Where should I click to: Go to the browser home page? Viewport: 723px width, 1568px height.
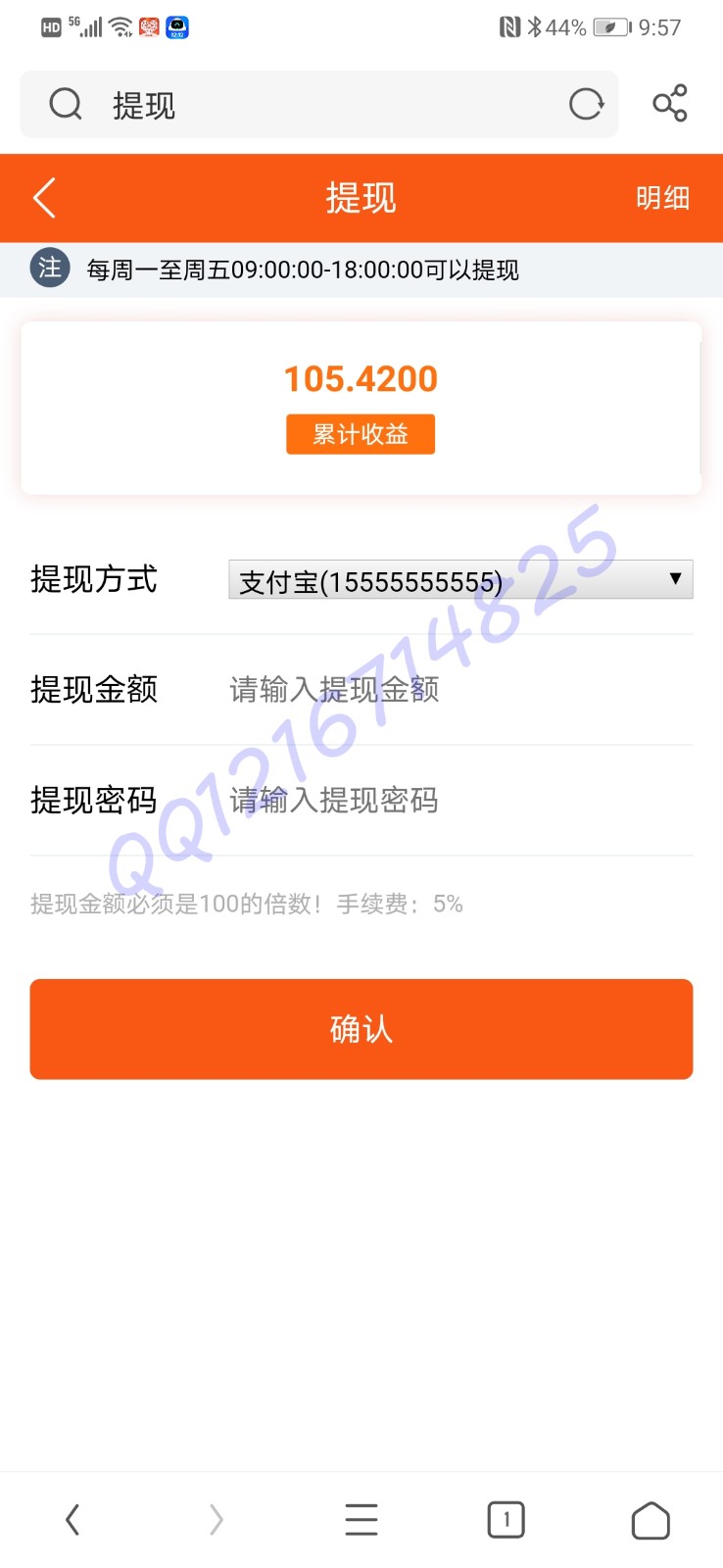[651, 1521]
